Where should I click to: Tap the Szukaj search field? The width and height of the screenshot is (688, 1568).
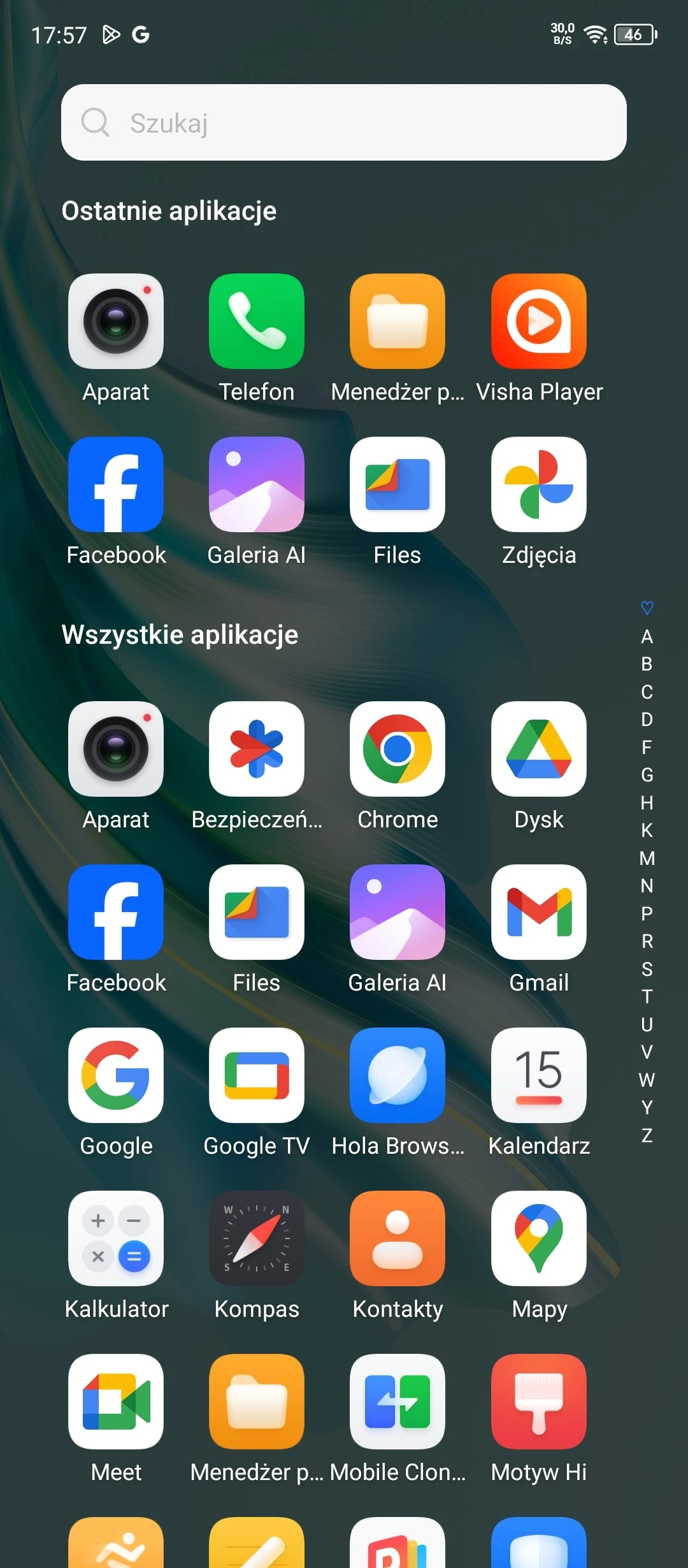pyautogui.click(x=344, y=122)
